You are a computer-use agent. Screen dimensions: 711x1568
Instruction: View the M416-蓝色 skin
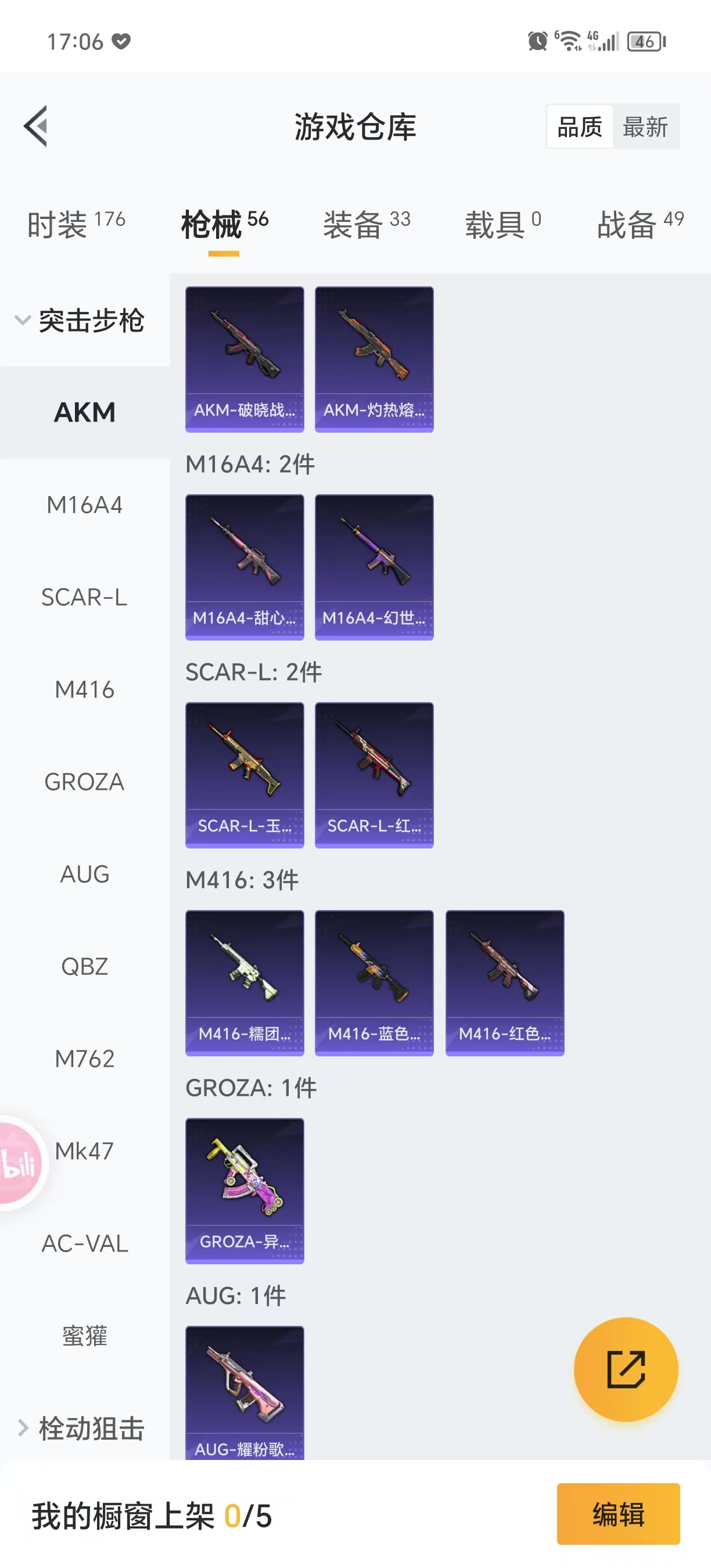click(x=374, y=983)
